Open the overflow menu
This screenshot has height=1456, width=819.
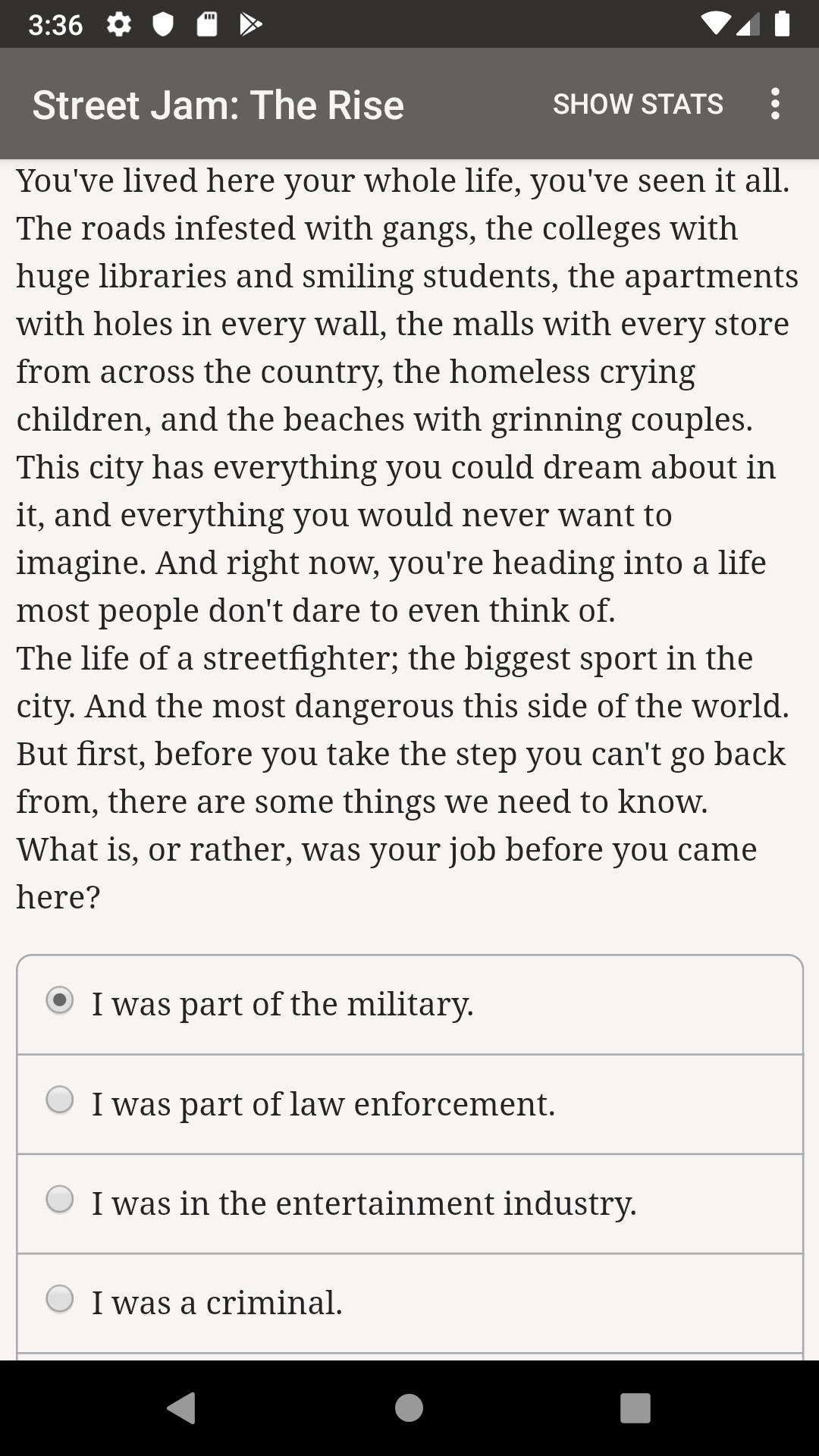(x=774, y=104)
